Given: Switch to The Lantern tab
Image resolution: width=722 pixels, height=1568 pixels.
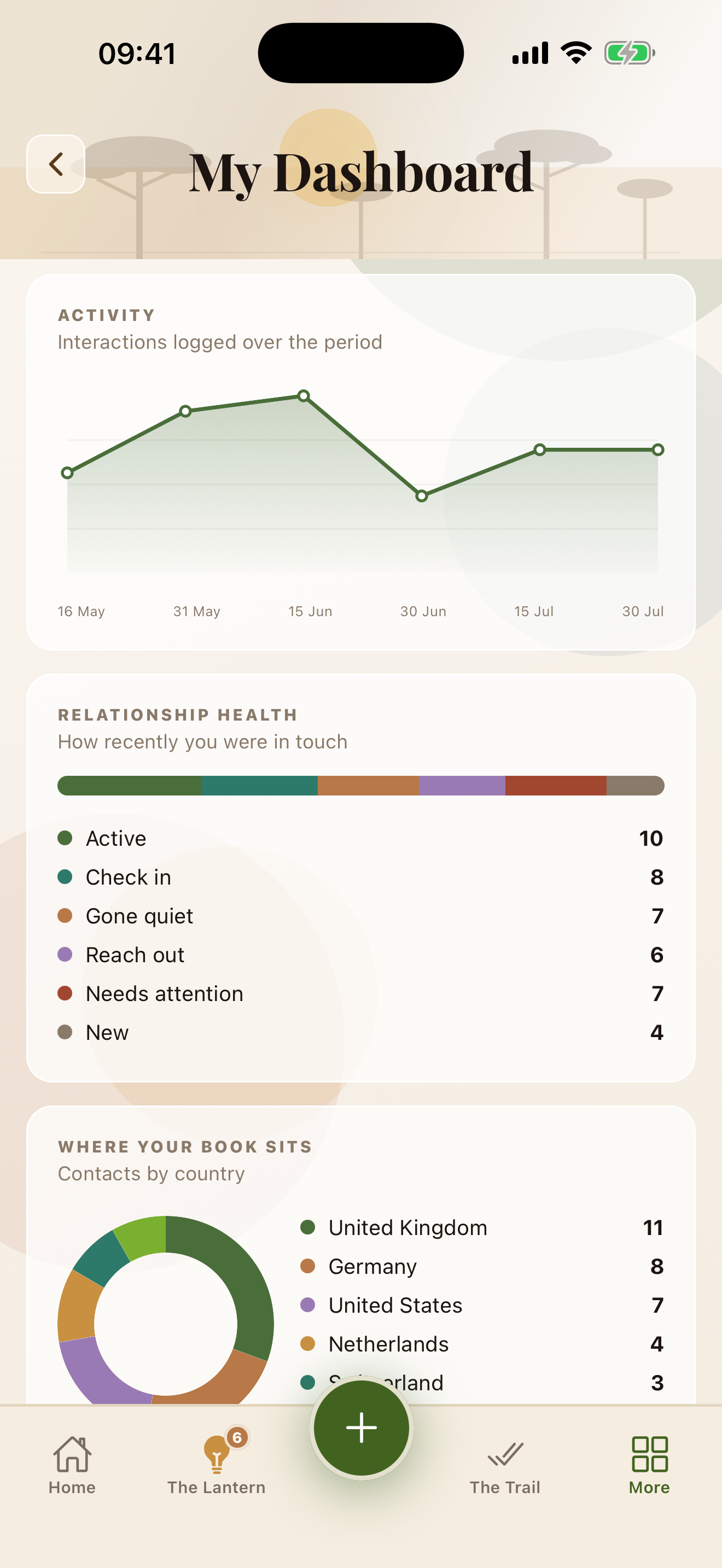Looking at the screenshot, I should [x=216, y=1465].
